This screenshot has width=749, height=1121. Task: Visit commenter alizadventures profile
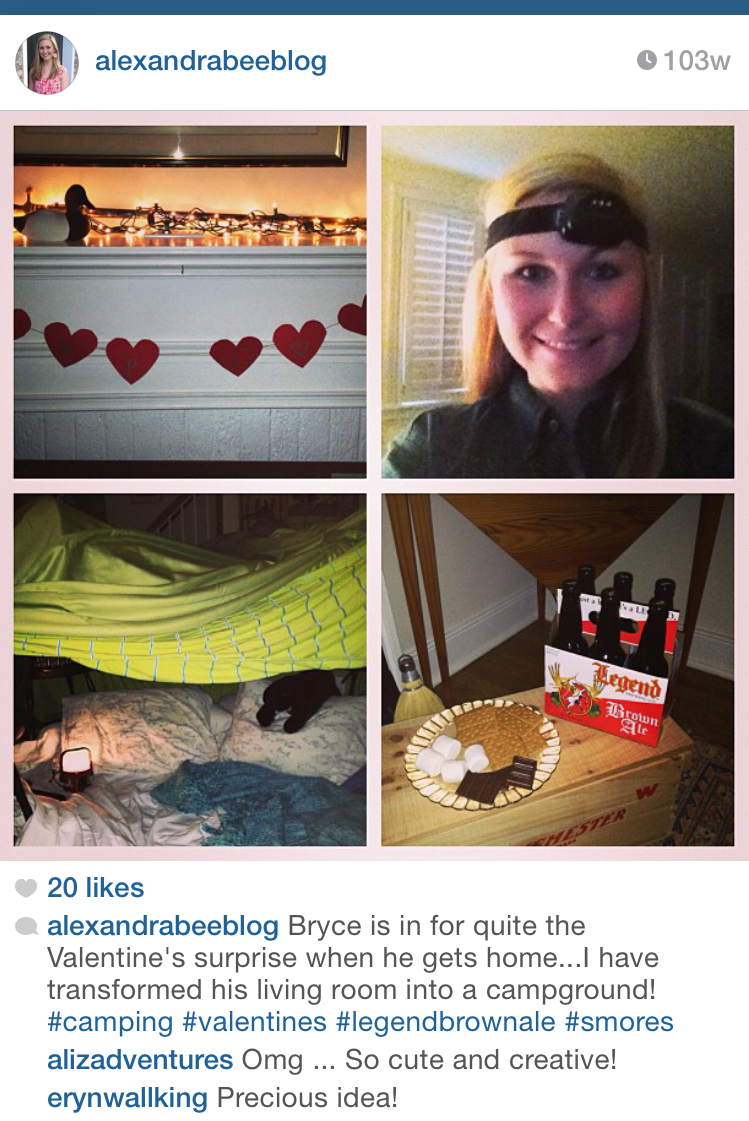(140, 1060)
